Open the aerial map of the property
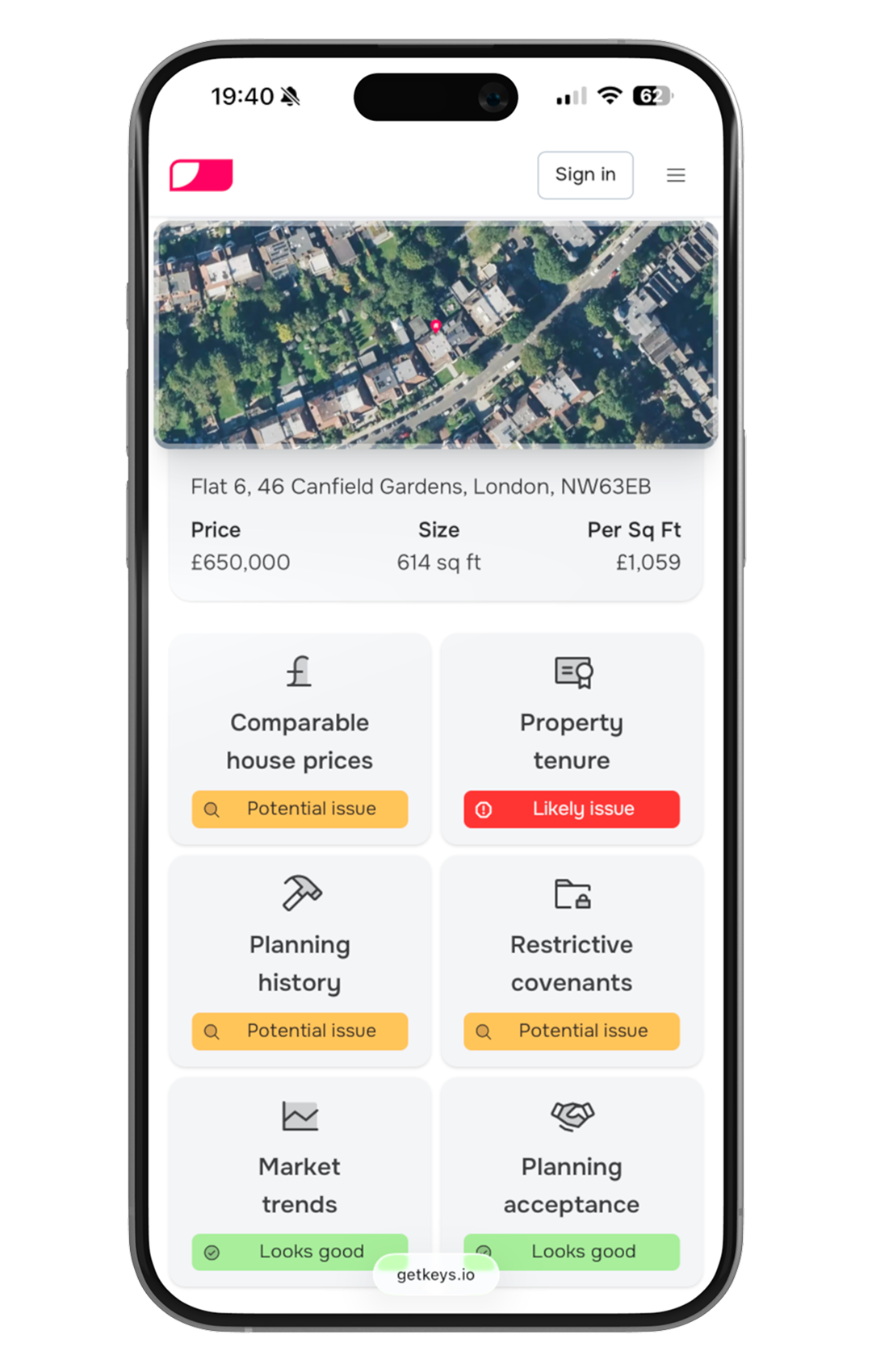Image resolution: width=872 pixels, height=1372 pixels. click(x=436, y=334)
